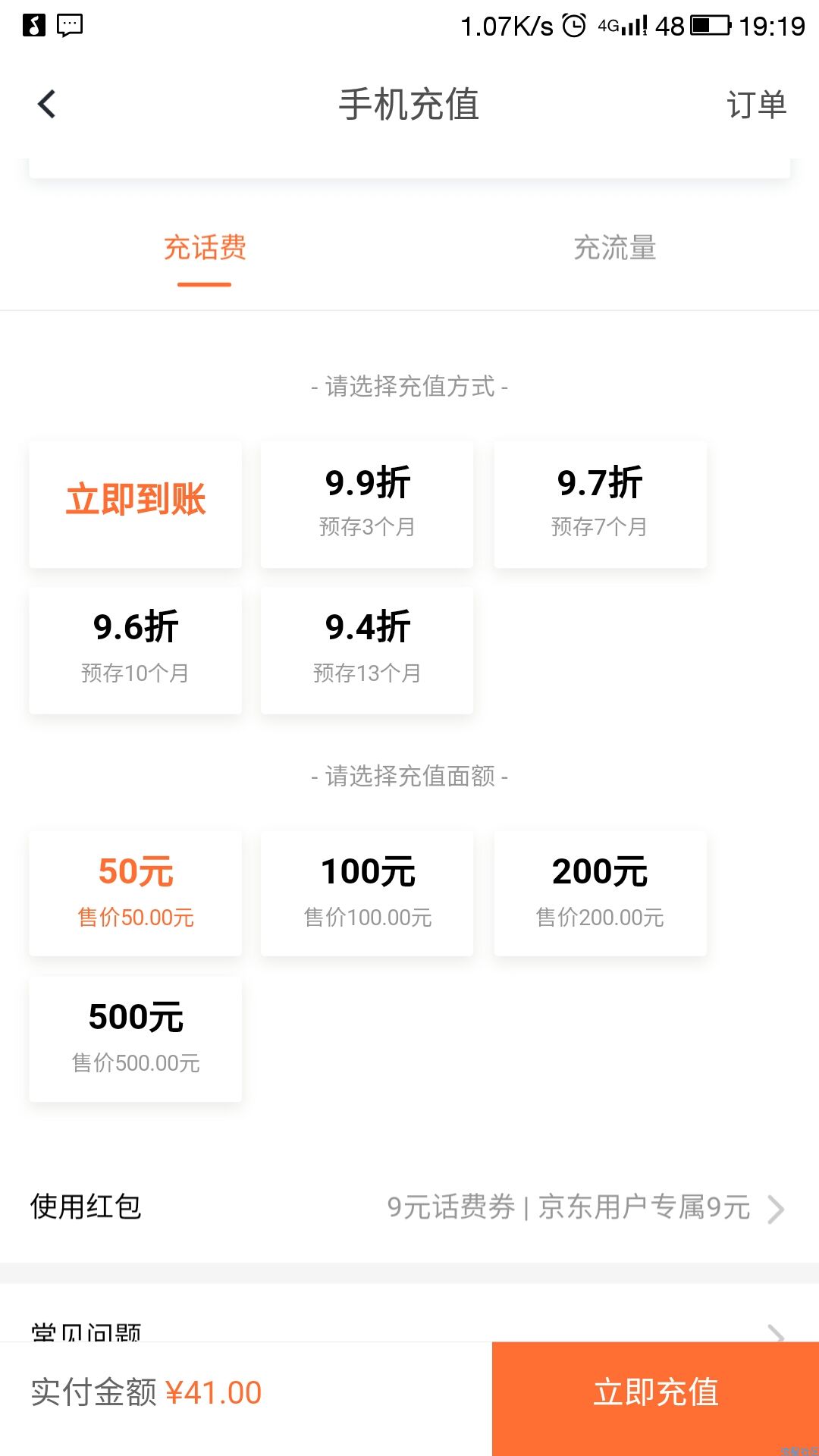Image resolution: width=819 pixels, height=1456 pixels.
Task: Select the 9.9折 预存3个月 option
Action: (367, 504)
